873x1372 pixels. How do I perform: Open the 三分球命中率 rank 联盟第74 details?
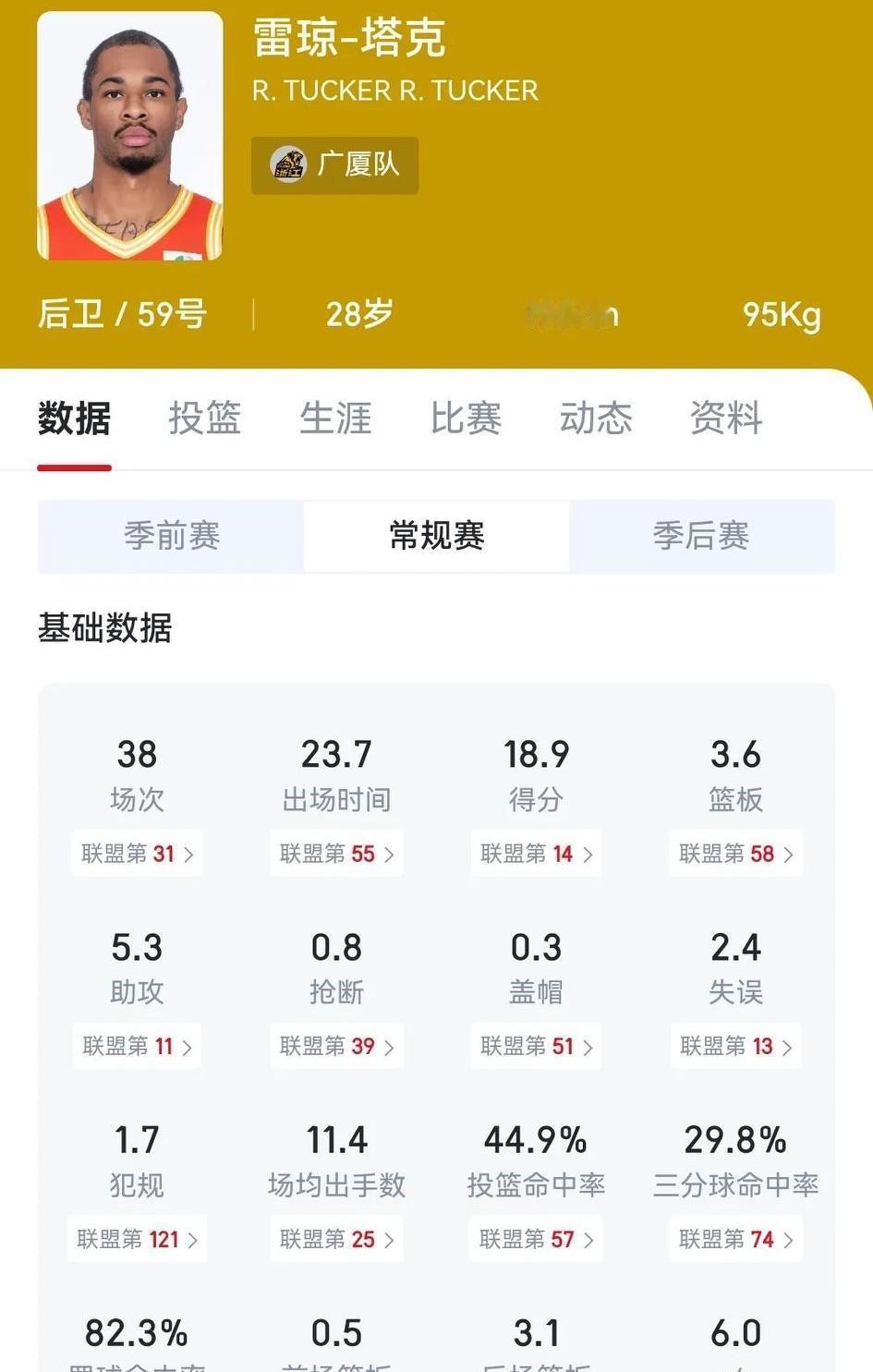pyautogui.click(x=735, y=1239)
